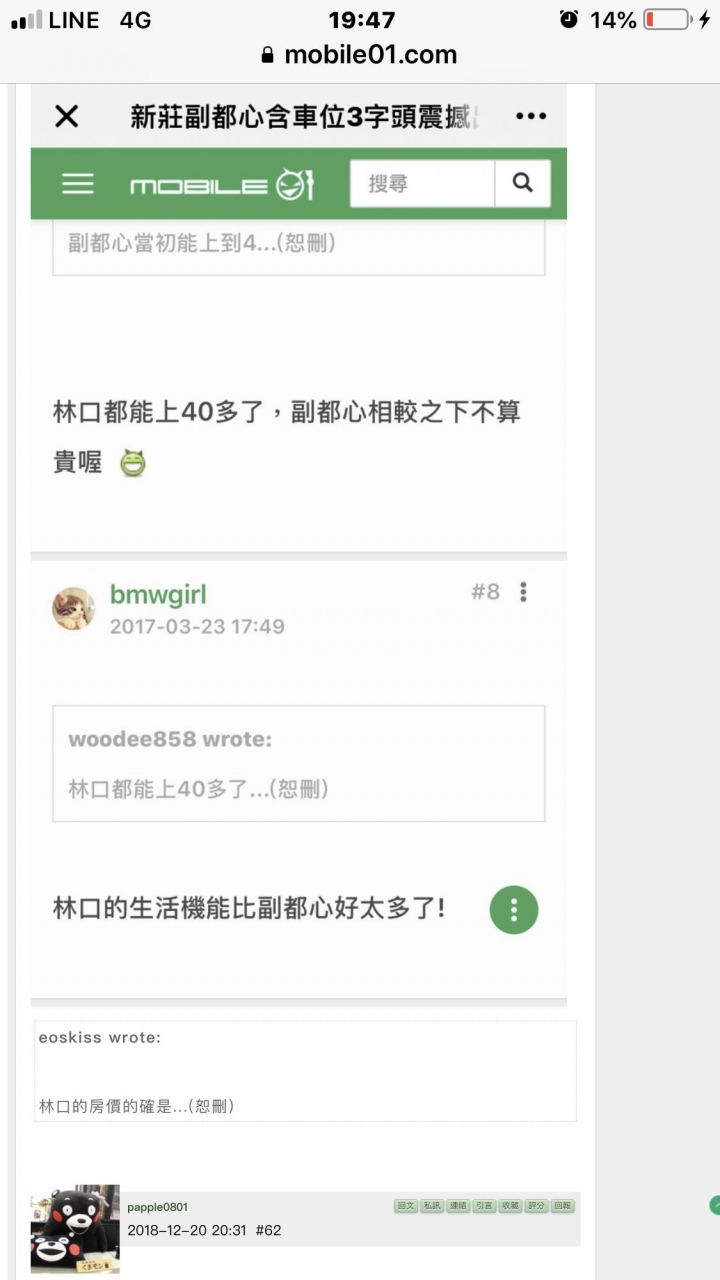Viewport: 720px width, 1280px height.
Task: Bookmark post #62 with the 收藏 button
Action: (510, 1206)
